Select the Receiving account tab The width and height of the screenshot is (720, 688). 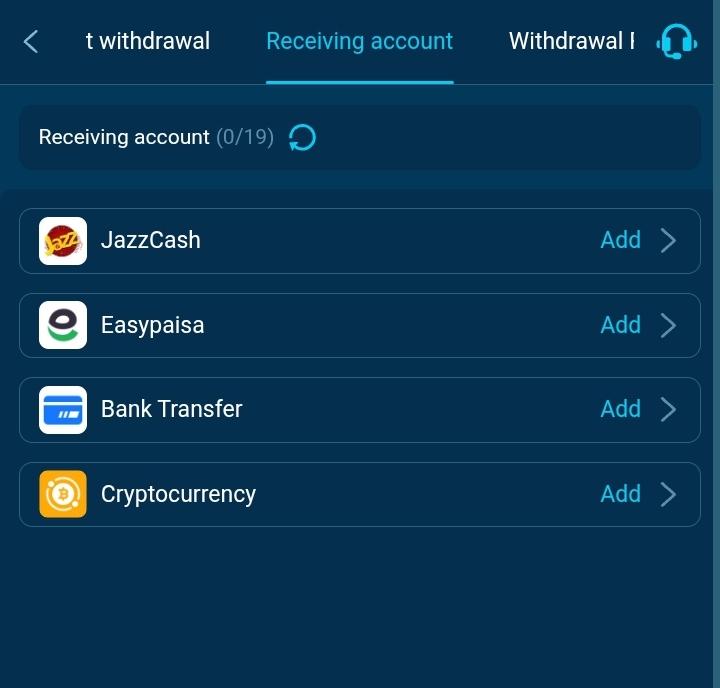tap(359, 41)
